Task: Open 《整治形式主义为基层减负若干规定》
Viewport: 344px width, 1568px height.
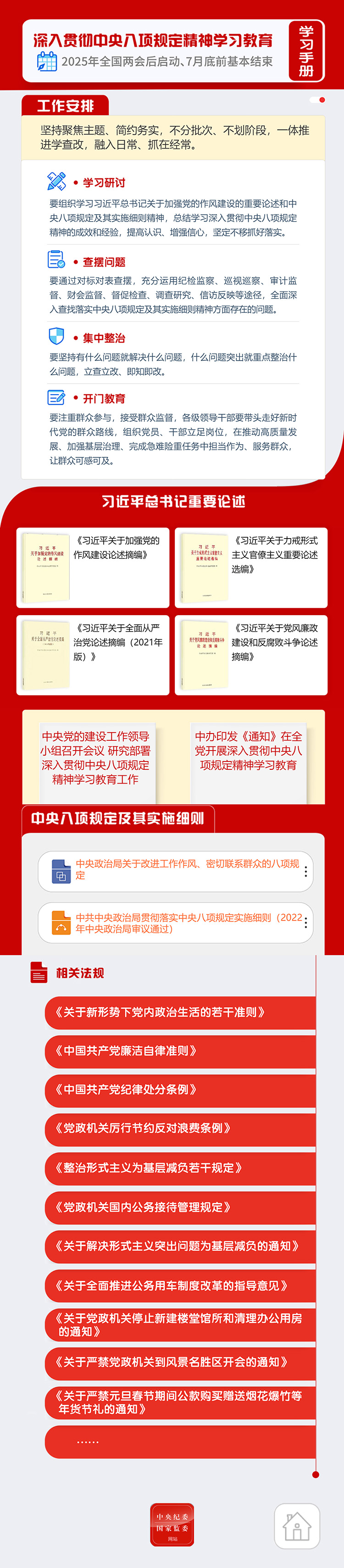Action: (180, 1168)
